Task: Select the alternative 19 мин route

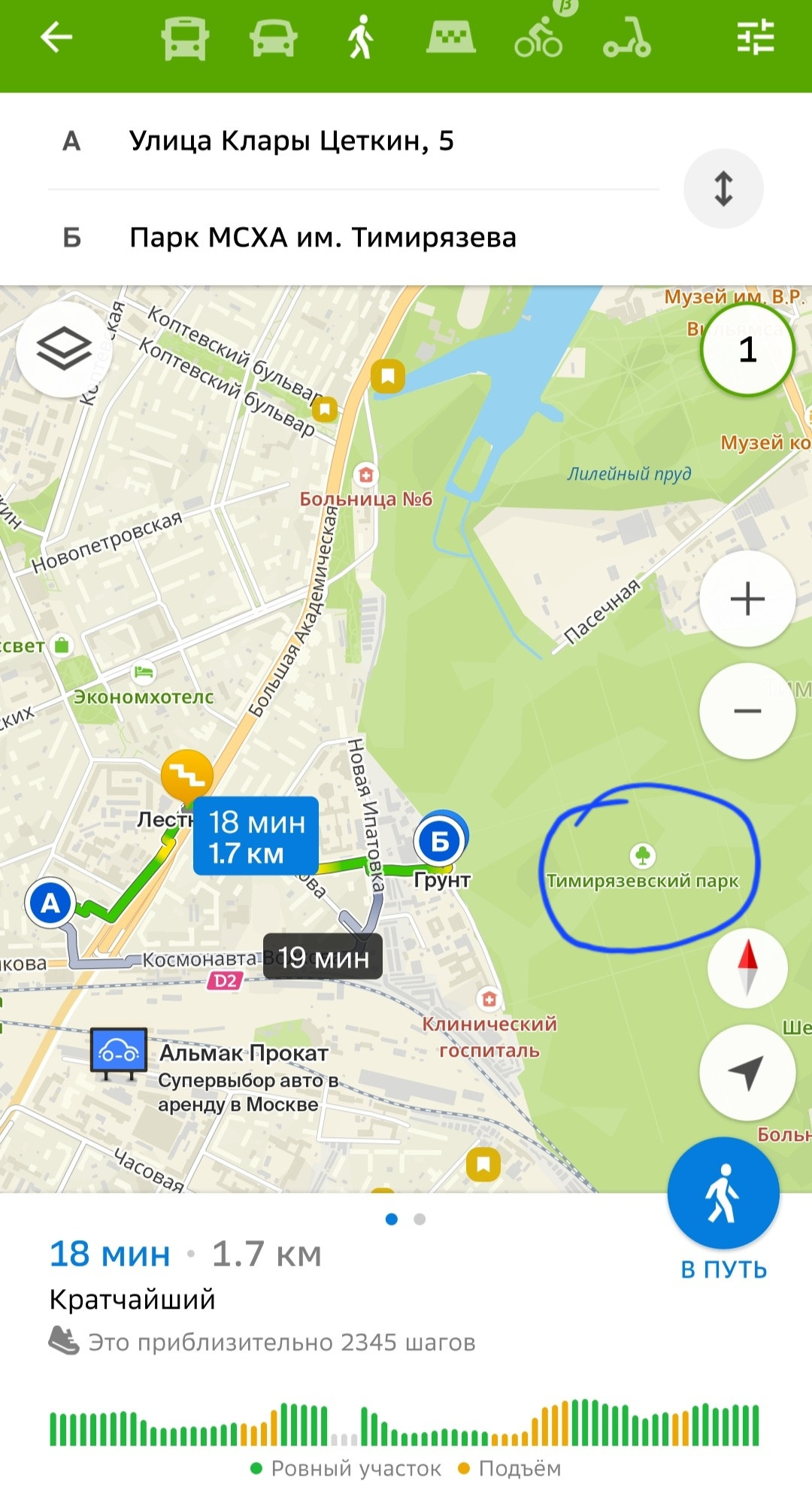Action: click(x=323, y=957)
